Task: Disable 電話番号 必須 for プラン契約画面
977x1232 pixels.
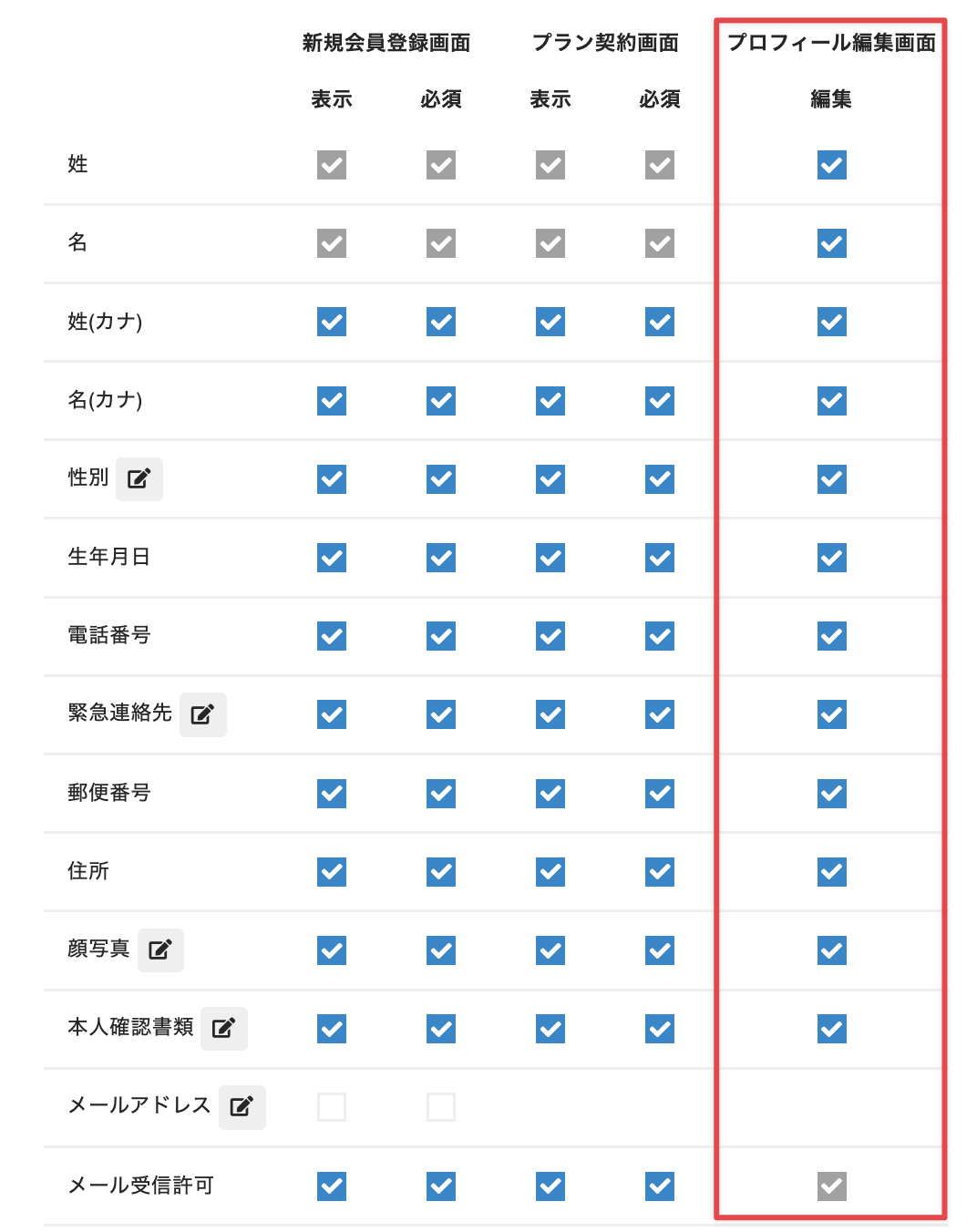Action: (x=660, y=636)
